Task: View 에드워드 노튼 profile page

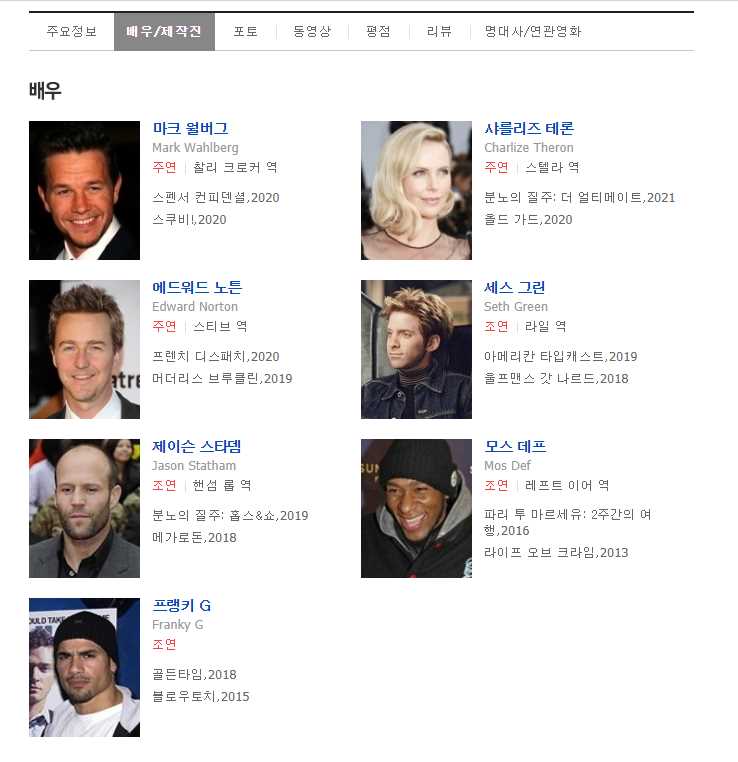Action: [197, 288]
